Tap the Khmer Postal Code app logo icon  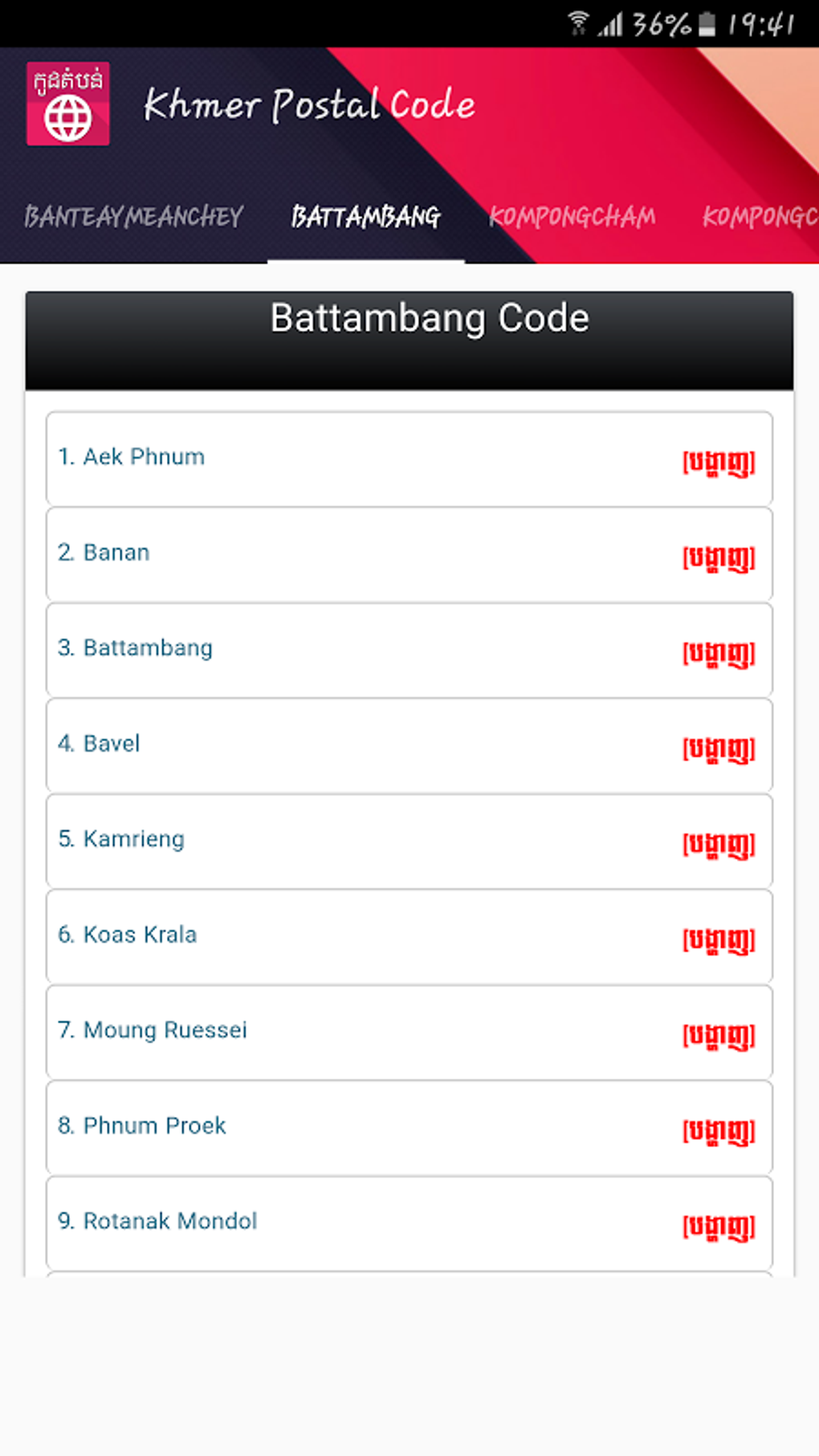pyautogui.click(x=68, y=104)
